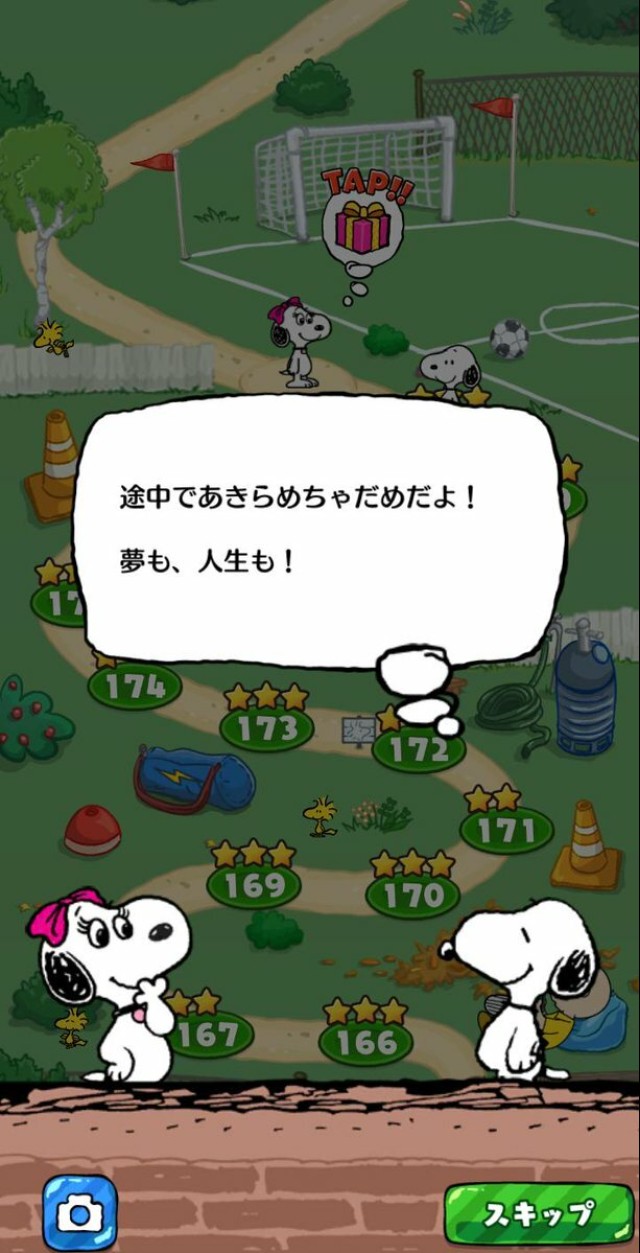640x1253 pixels.
Task: Choose level 171 node
Action: tap(506, 830)
